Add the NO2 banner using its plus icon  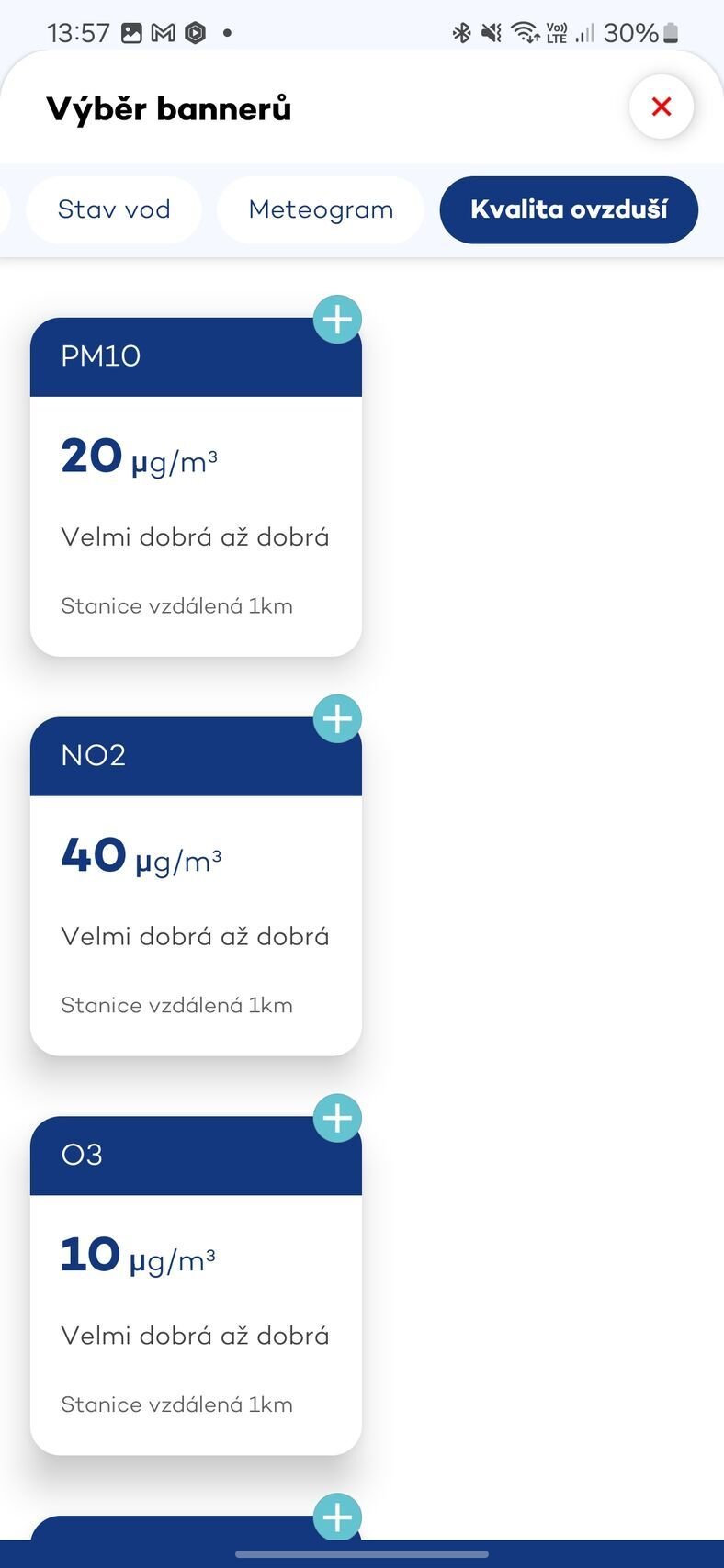[x=337, y=719]
